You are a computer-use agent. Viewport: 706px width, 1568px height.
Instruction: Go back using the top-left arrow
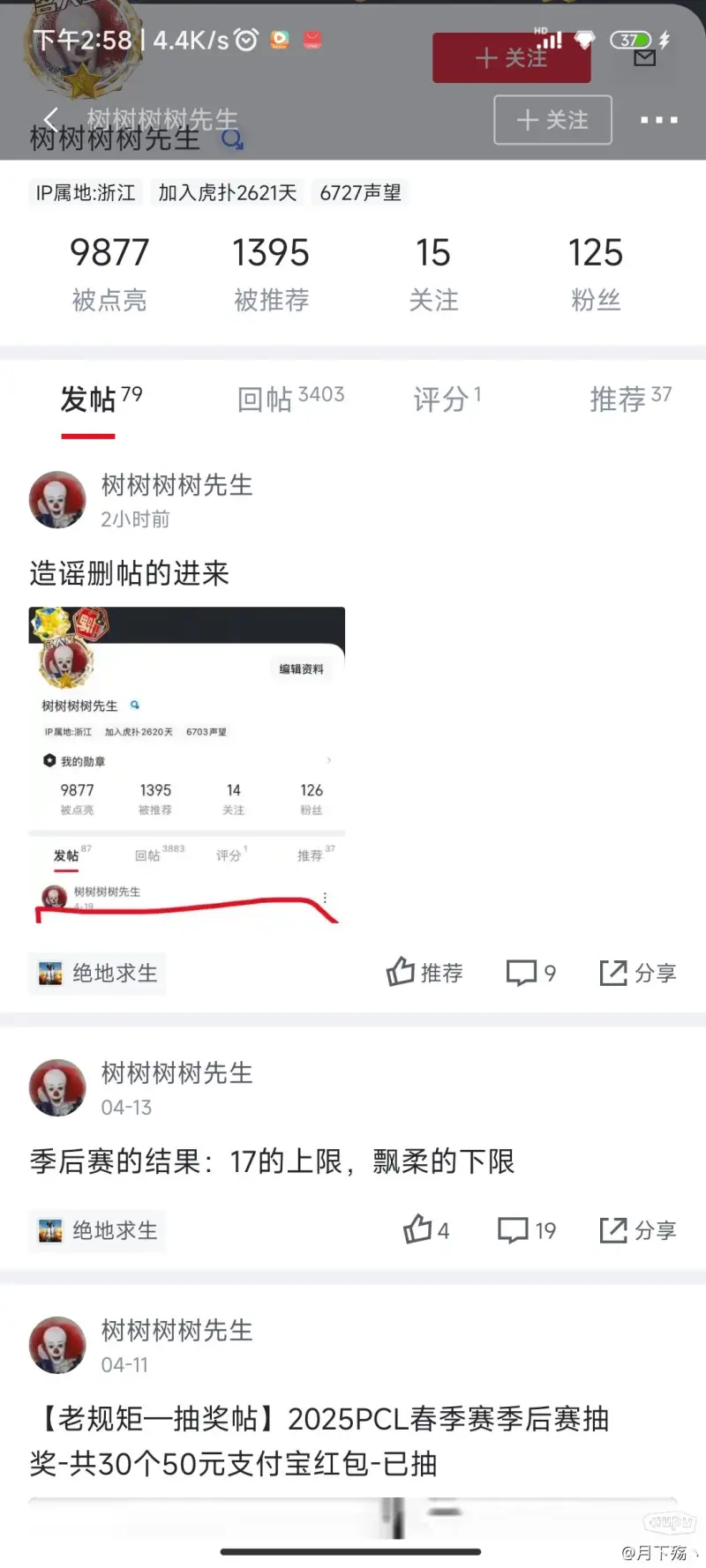point(51,119)
